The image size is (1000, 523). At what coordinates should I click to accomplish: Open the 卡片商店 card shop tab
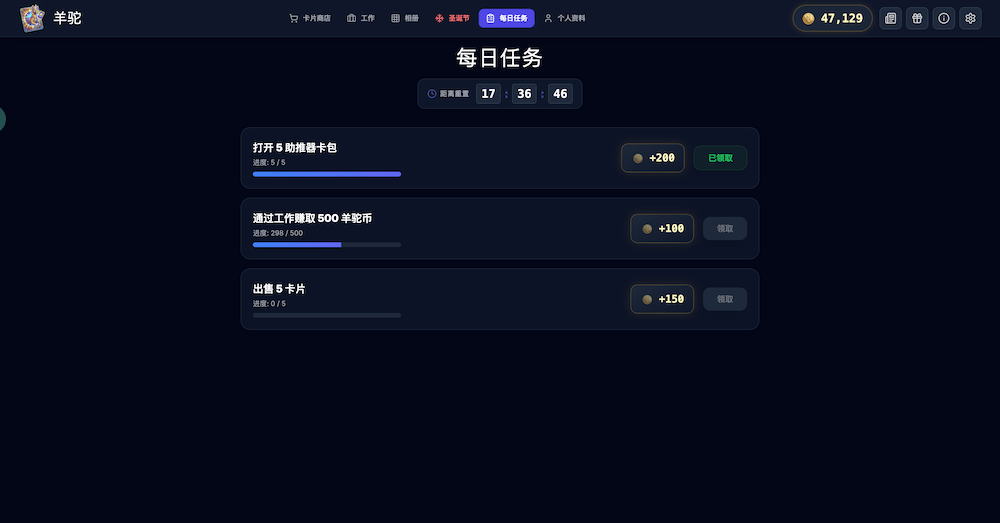point(309,18)
